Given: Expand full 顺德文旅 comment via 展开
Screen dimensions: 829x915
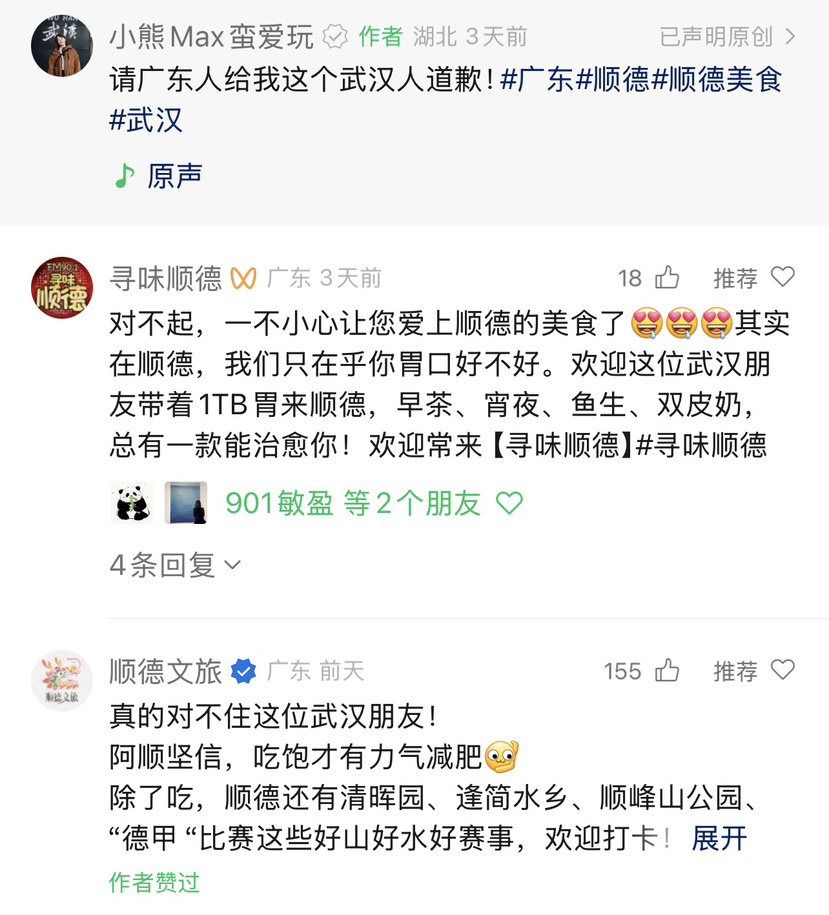Looking at the screenshot, I should (719, 838).
